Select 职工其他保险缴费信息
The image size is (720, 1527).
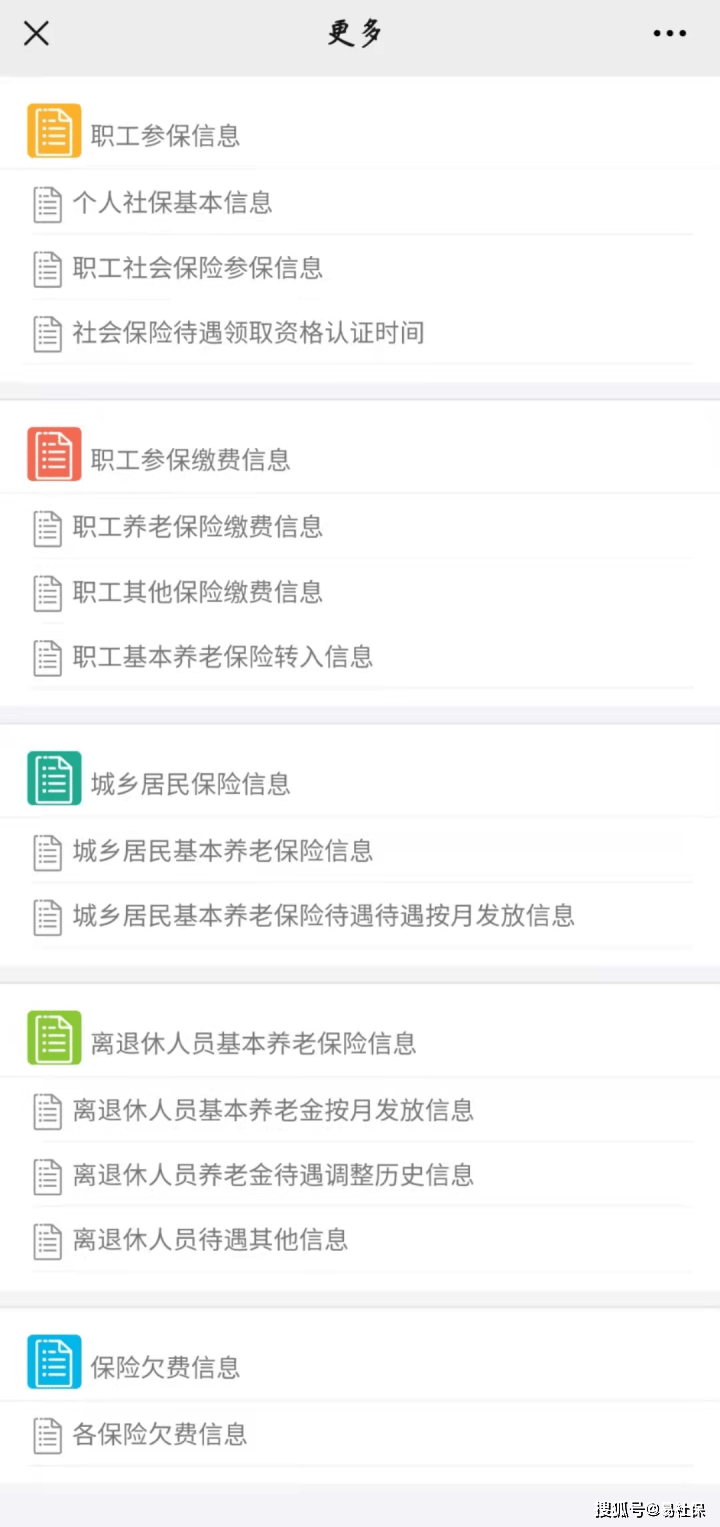point(198,592)
